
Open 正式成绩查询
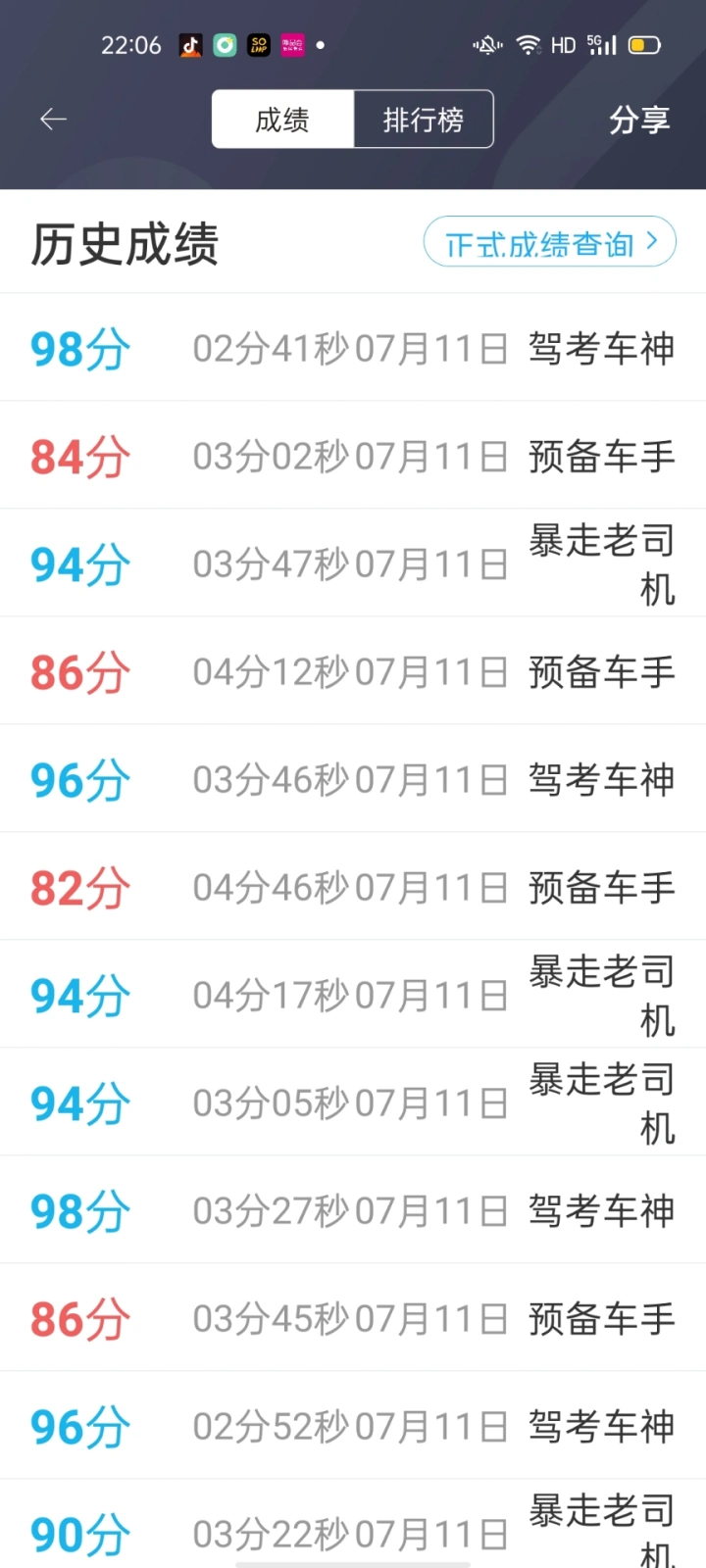coord(549,242)
